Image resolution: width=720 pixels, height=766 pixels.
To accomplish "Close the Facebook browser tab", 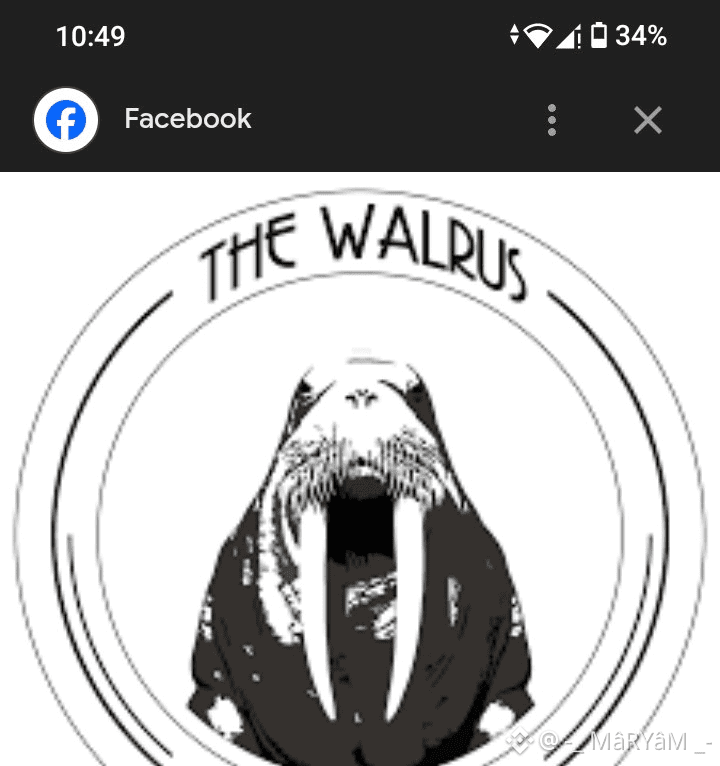I will tap(648, 120).
